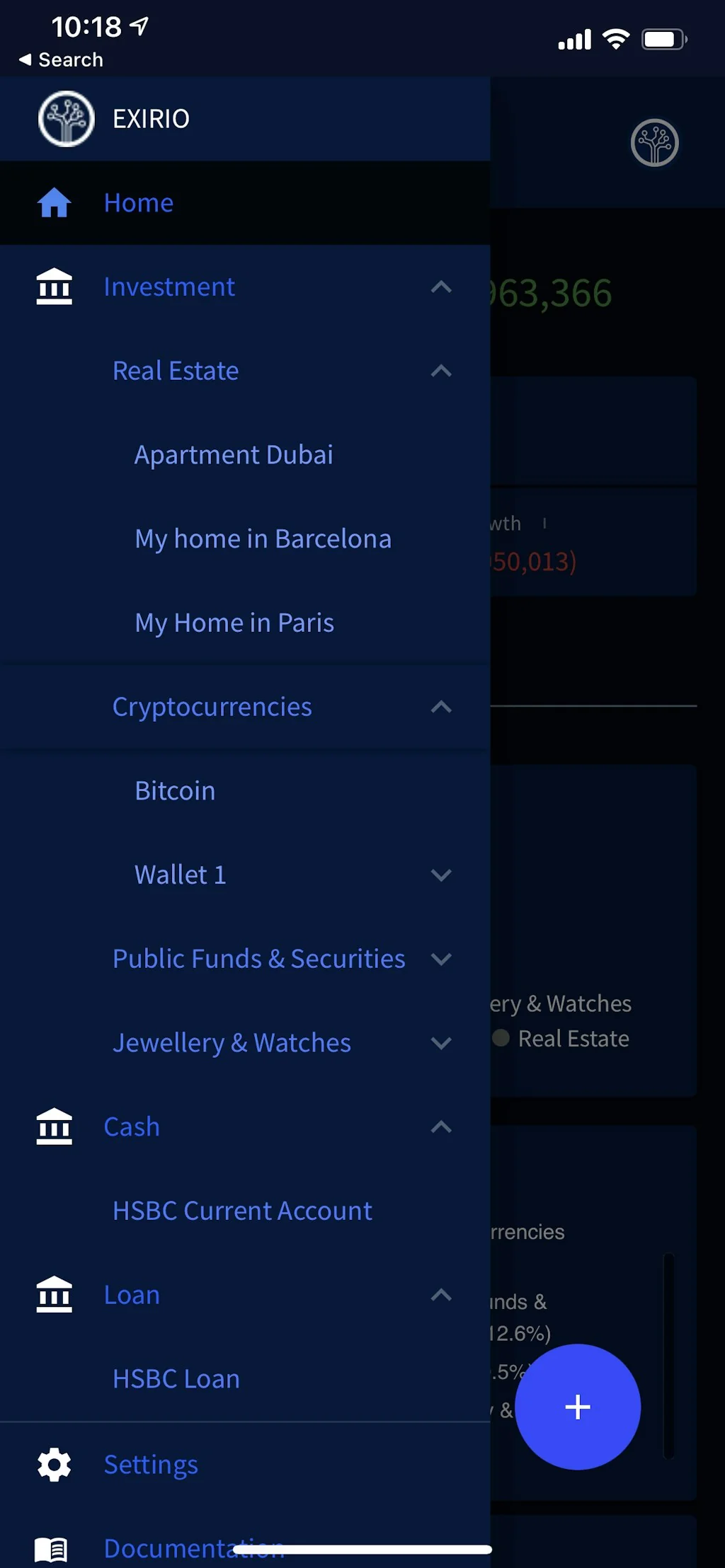Tap the Investment bank icon
This screenshot has height=1568, width=725.
click(x=55, y=286)
